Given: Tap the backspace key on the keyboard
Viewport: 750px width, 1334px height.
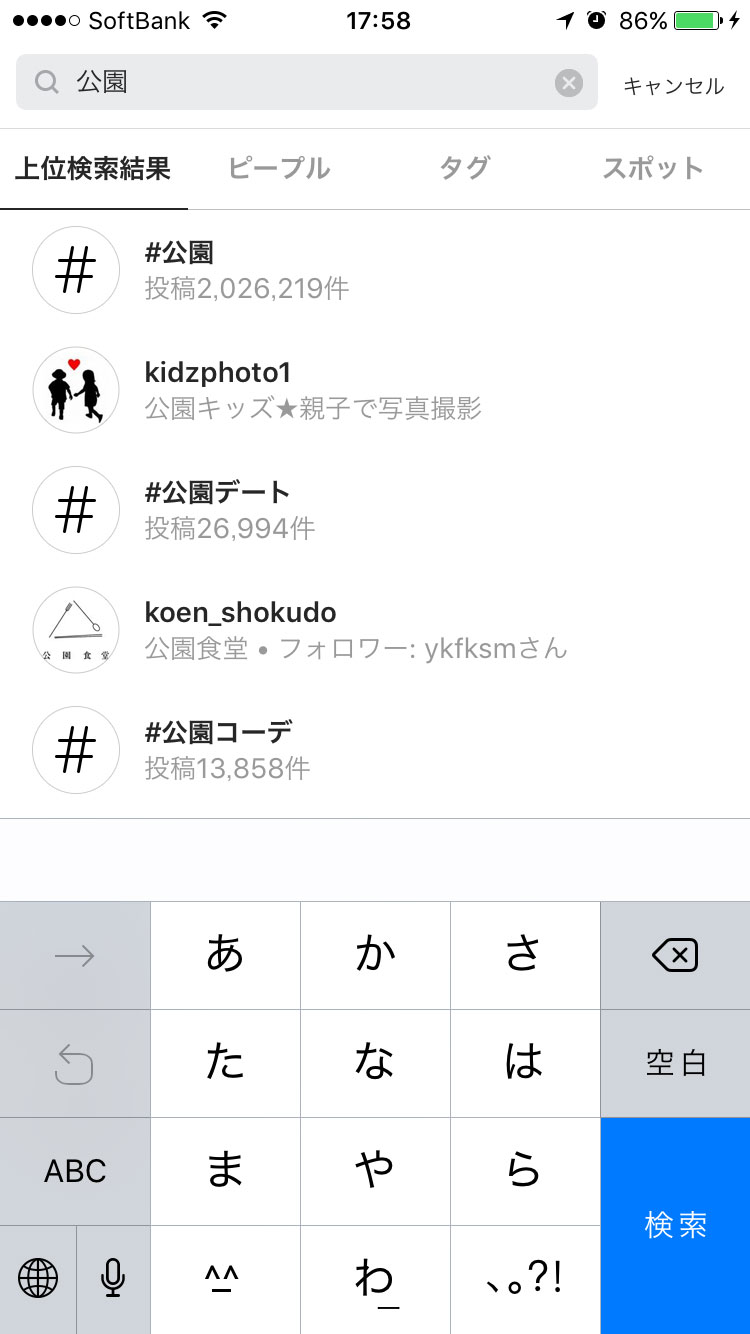Looking at the screenshot, I should point(675,956).
